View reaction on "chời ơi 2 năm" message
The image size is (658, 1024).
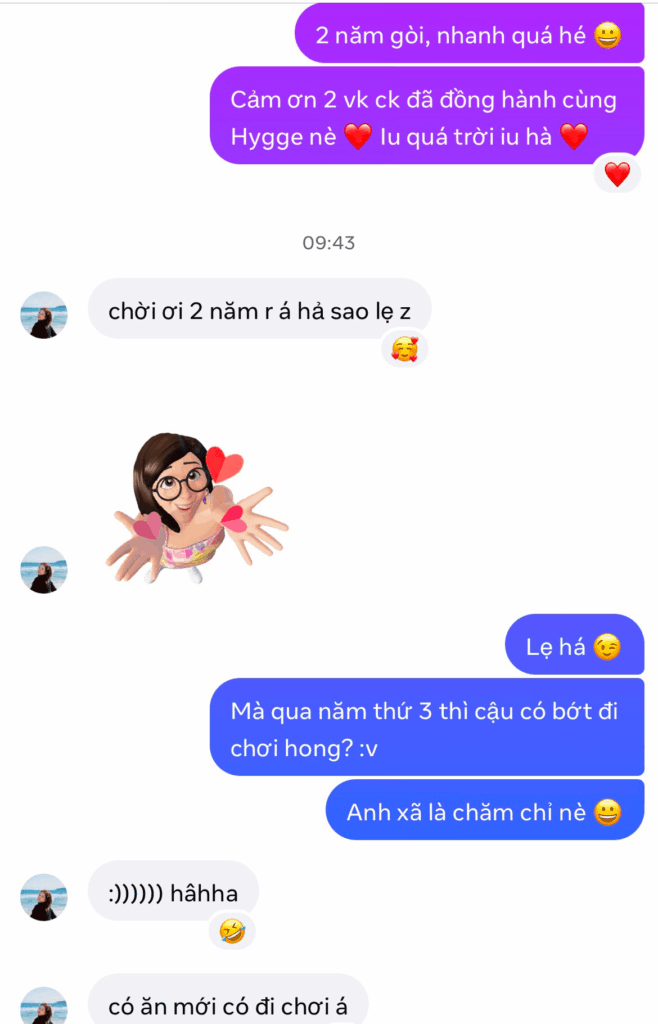pos(405,349)
